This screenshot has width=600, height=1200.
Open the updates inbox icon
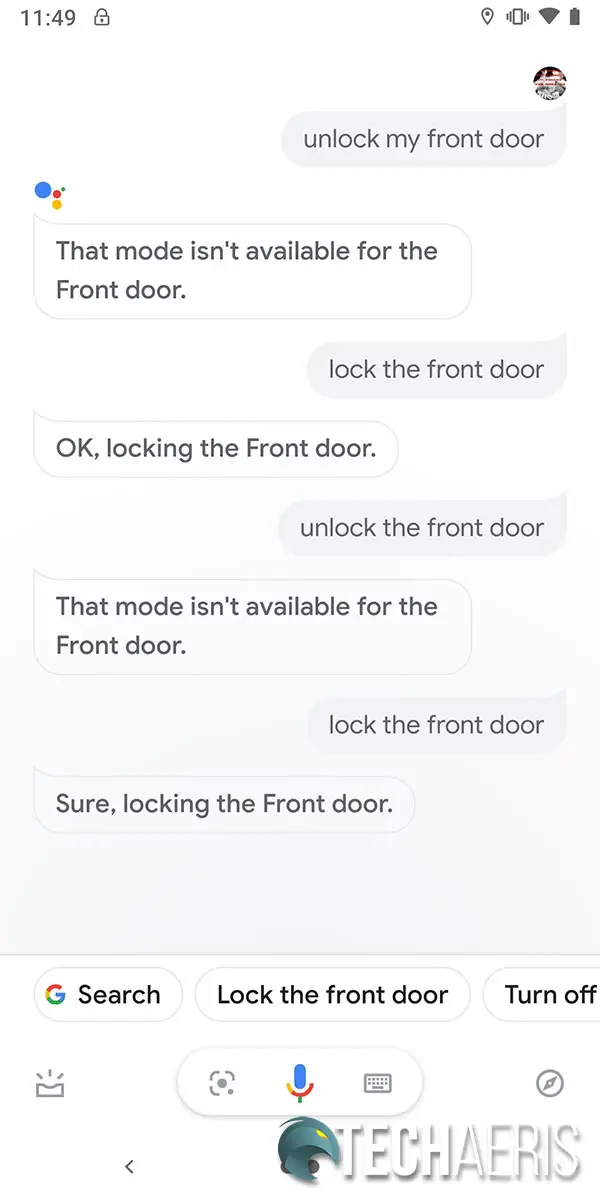[x=50, y=1083]
